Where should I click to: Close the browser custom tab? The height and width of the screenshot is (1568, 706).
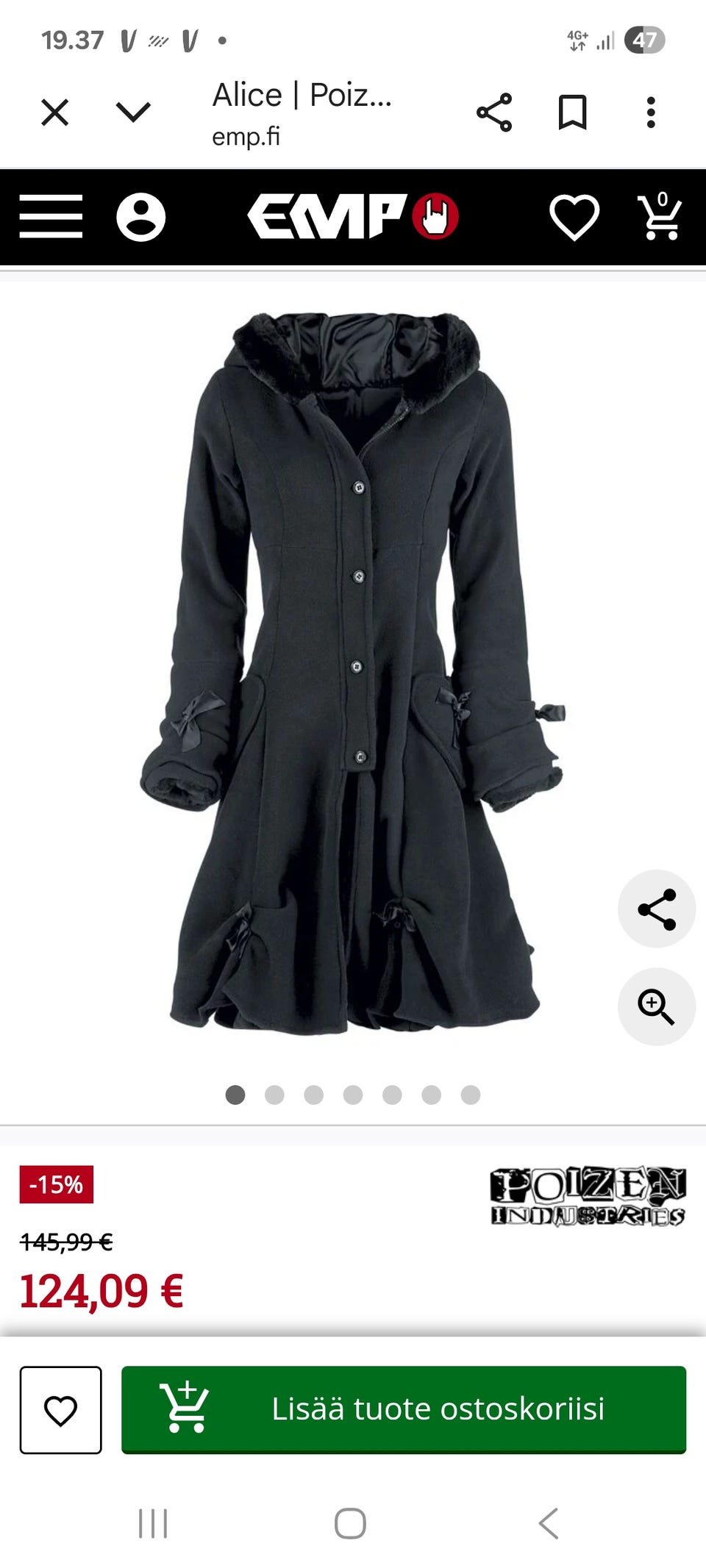(x=55, y=113)
